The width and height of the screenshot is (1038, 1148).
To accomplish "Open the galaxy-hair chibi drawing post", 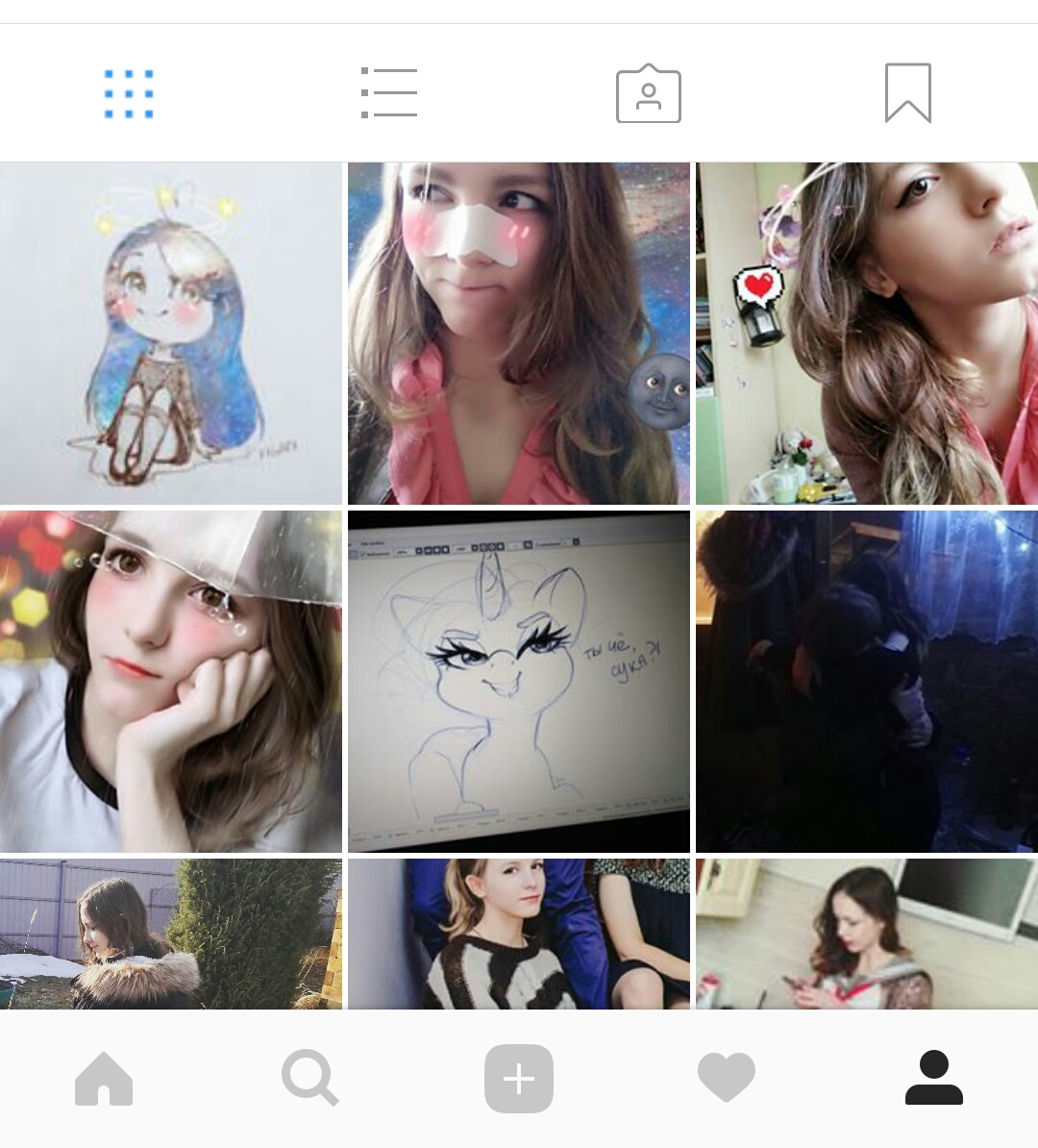I will coord(171,333).
